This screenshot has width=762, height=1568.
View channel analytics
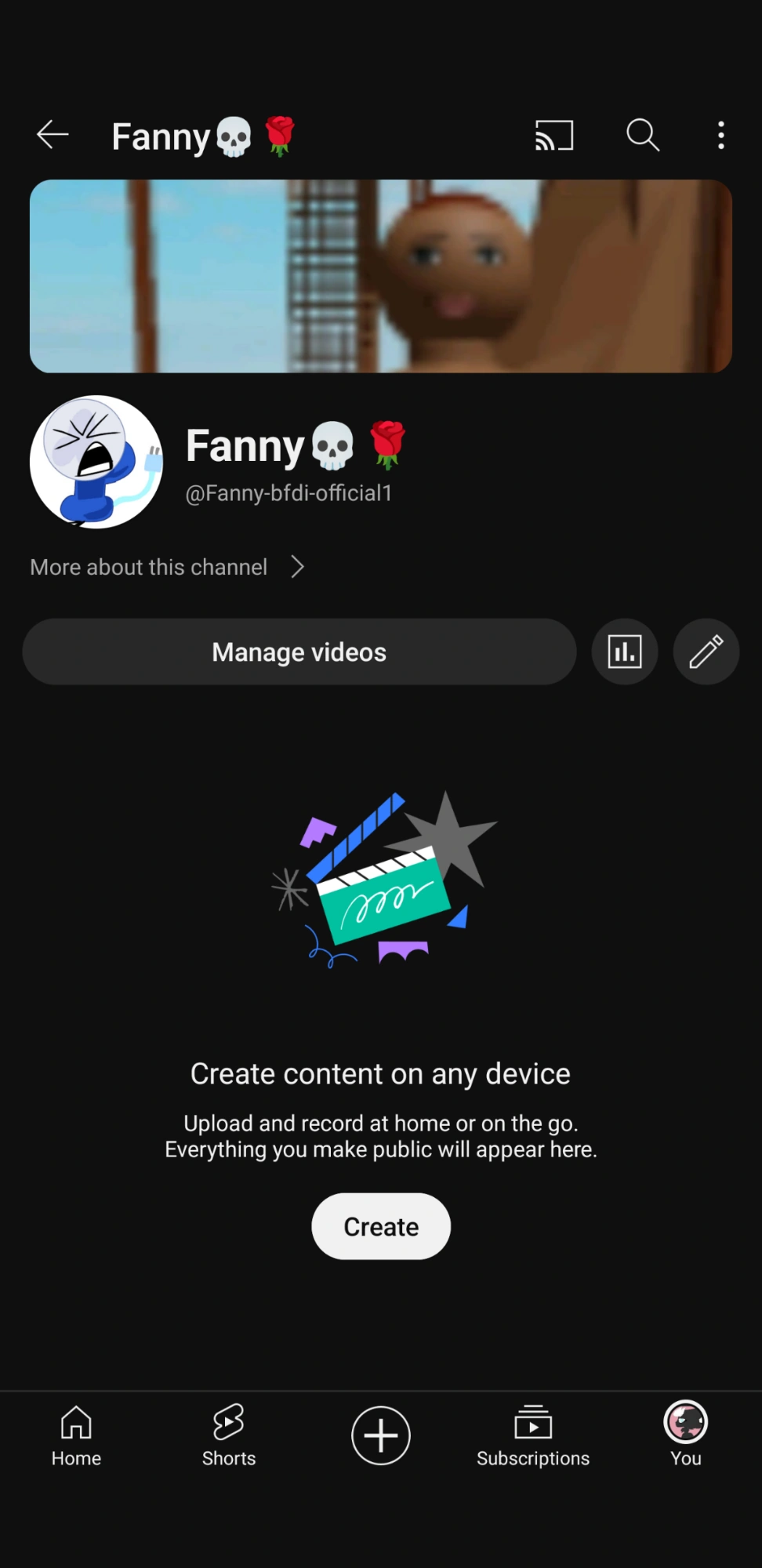625,652
